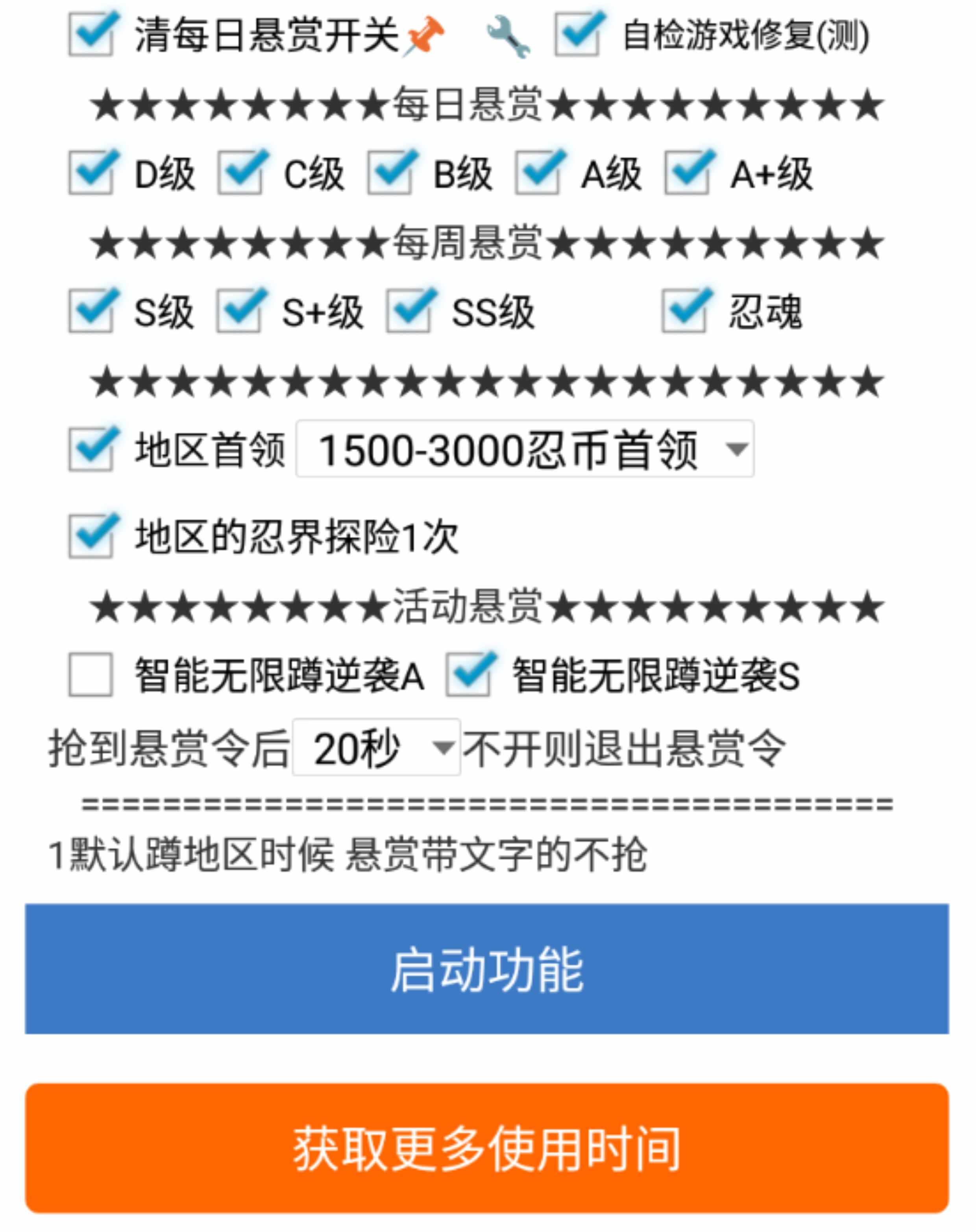Toggle the C级 checkbox
This screenshot has height=1232, width=976.
240,173
